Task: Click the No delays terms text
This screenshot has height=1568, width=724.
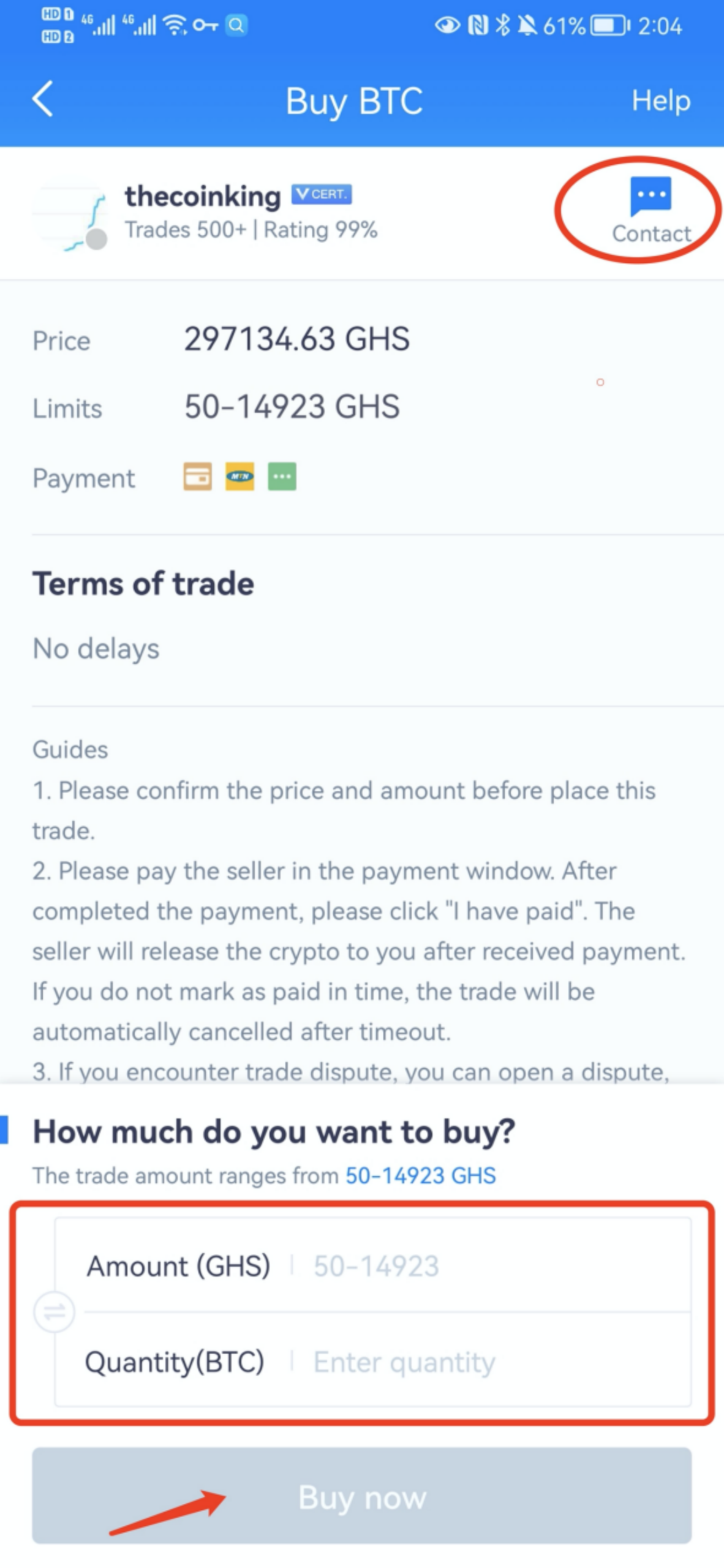Action: coord(96,648)
